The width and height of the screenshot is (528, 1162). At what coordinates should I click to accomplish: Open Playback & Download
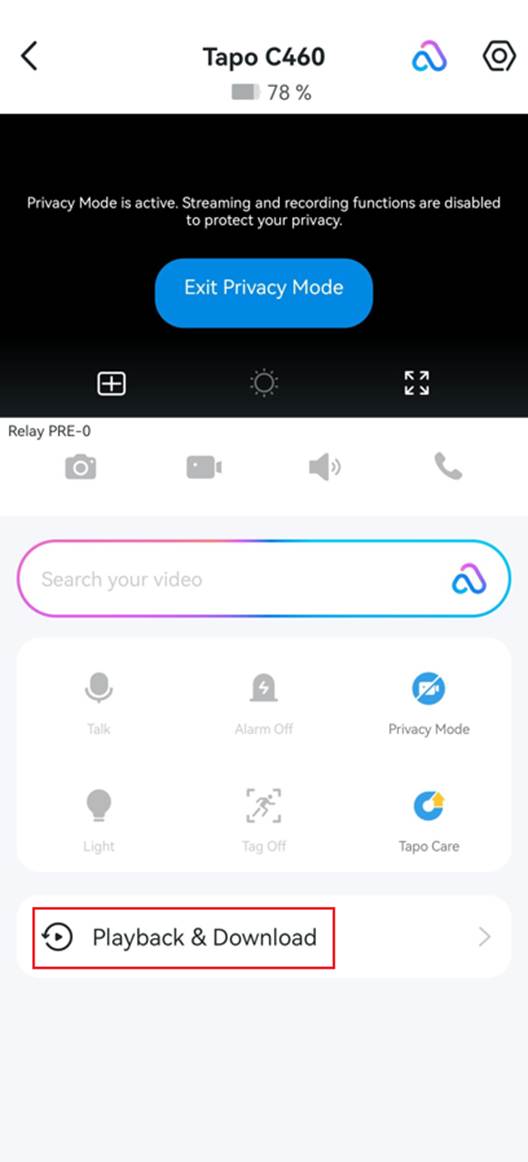coord(264,937)
